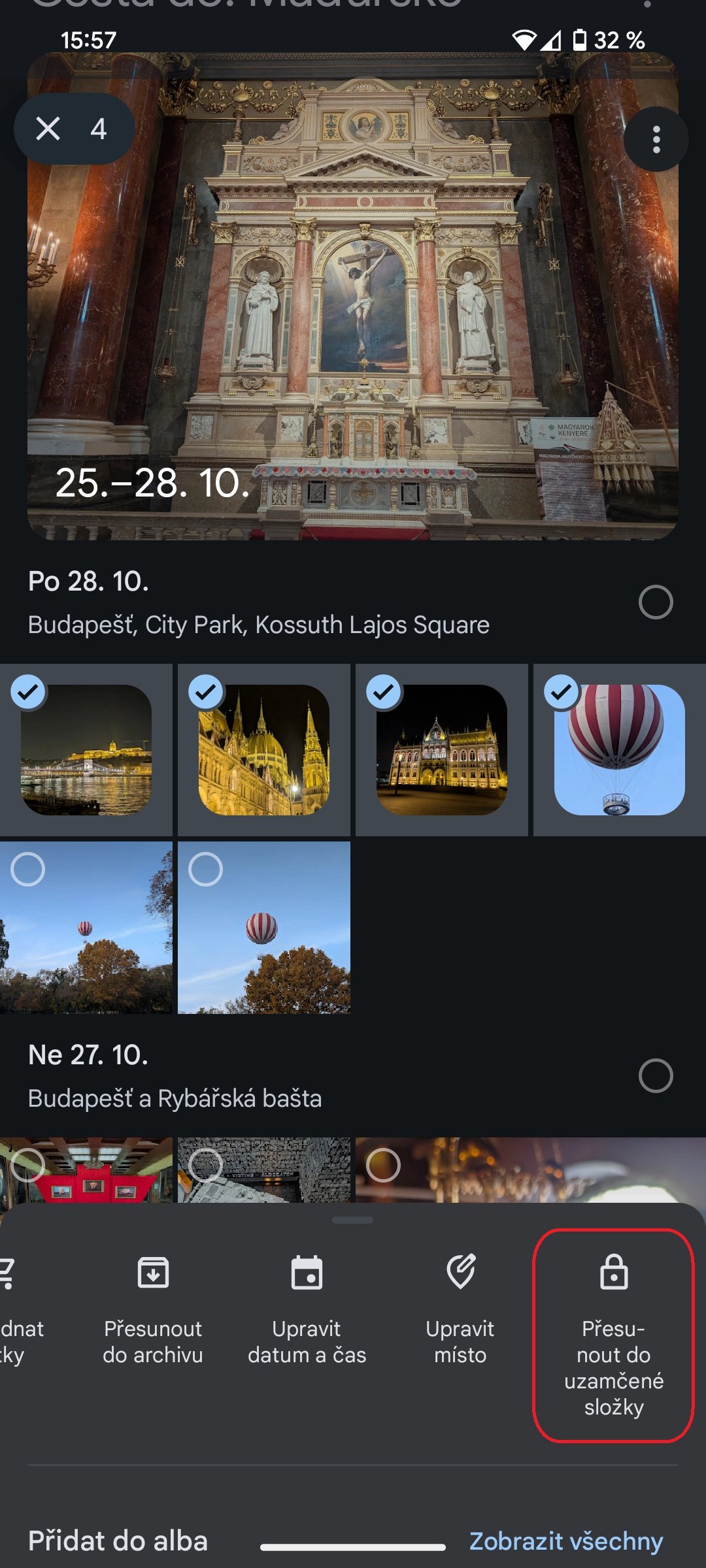Deselect the illuminated parliament building photo
This screenshot has width=706, height=1568.
(x=384, y=692)
